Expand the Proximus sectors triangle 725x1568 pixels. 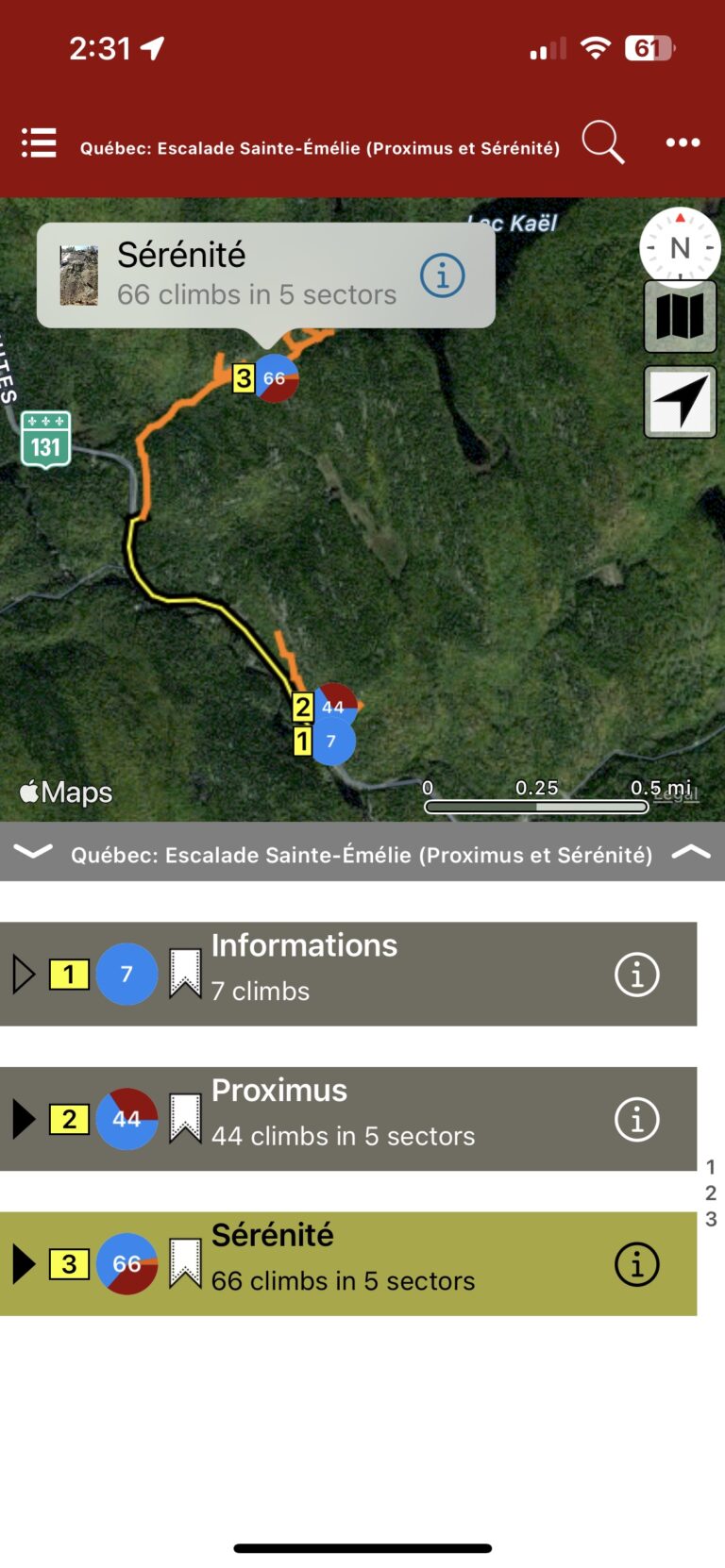pyautogui.click(x=24, y=1120)
